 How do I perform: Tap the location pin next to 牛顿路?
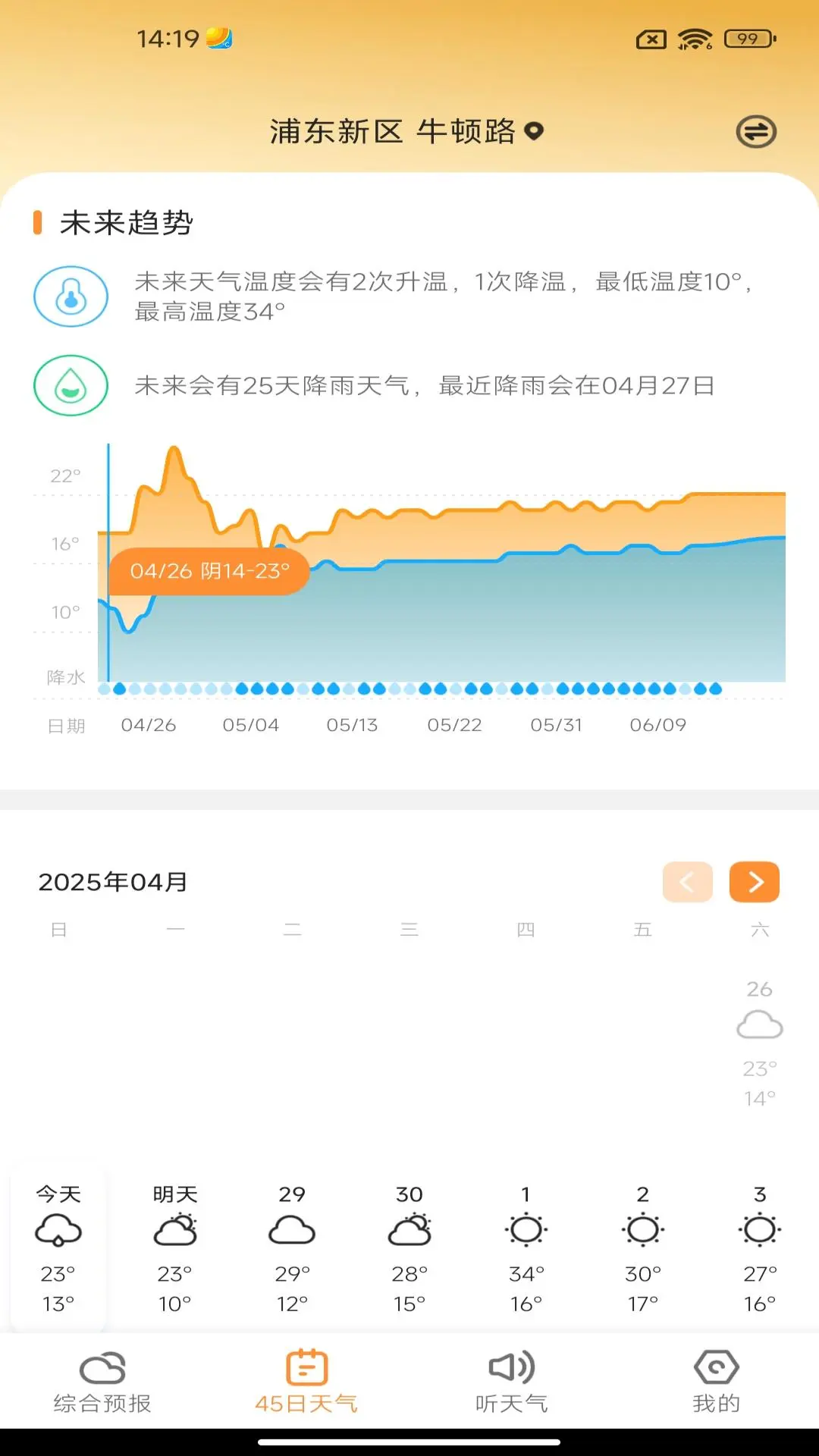(535, 130)
